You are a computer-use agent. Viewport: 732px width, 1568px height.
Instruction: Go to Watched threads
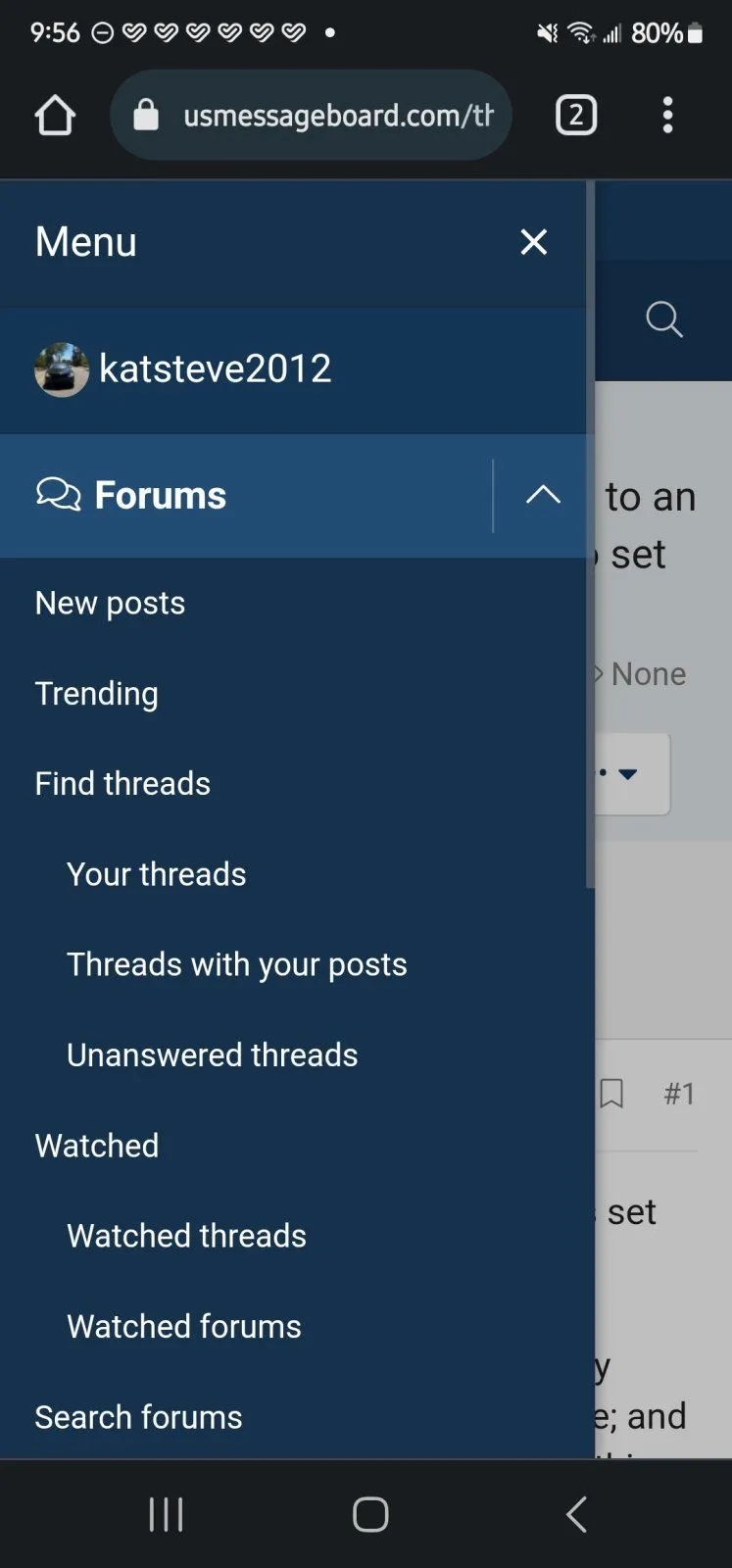click(x=186, y=1236)
